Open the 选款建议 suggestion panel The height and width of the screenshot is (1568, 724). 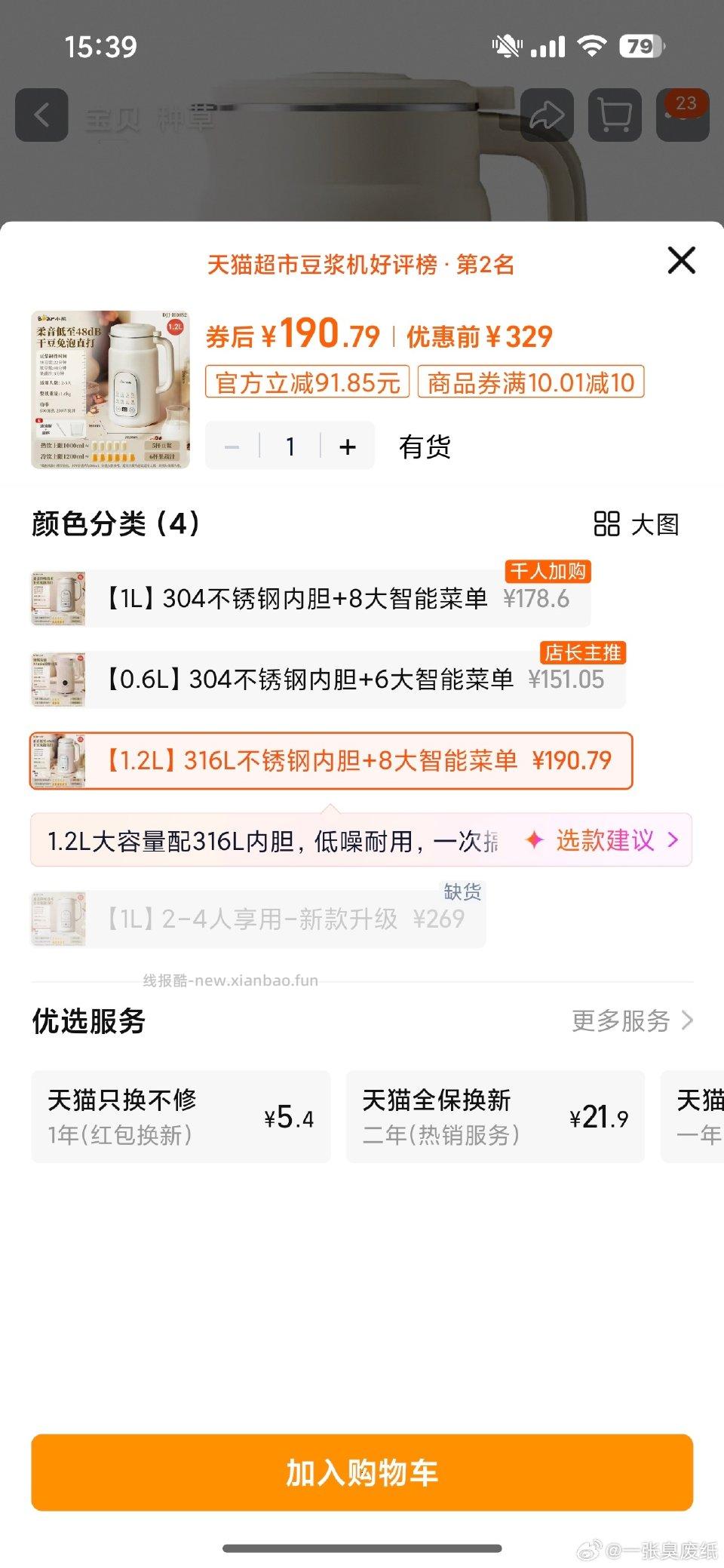pyautogui.click(x=603, y=840)
